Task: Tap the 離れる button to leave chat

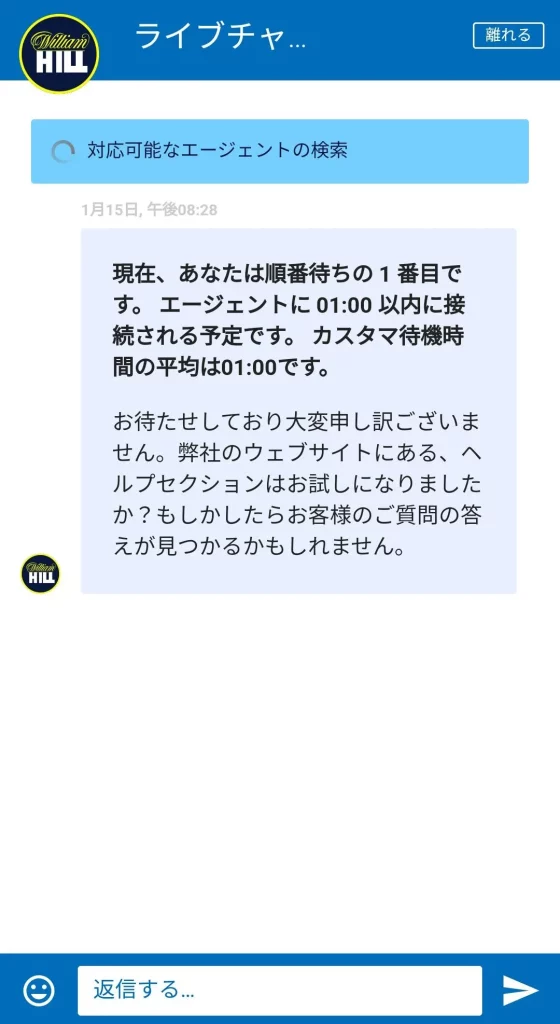Action: coord(508,35)
